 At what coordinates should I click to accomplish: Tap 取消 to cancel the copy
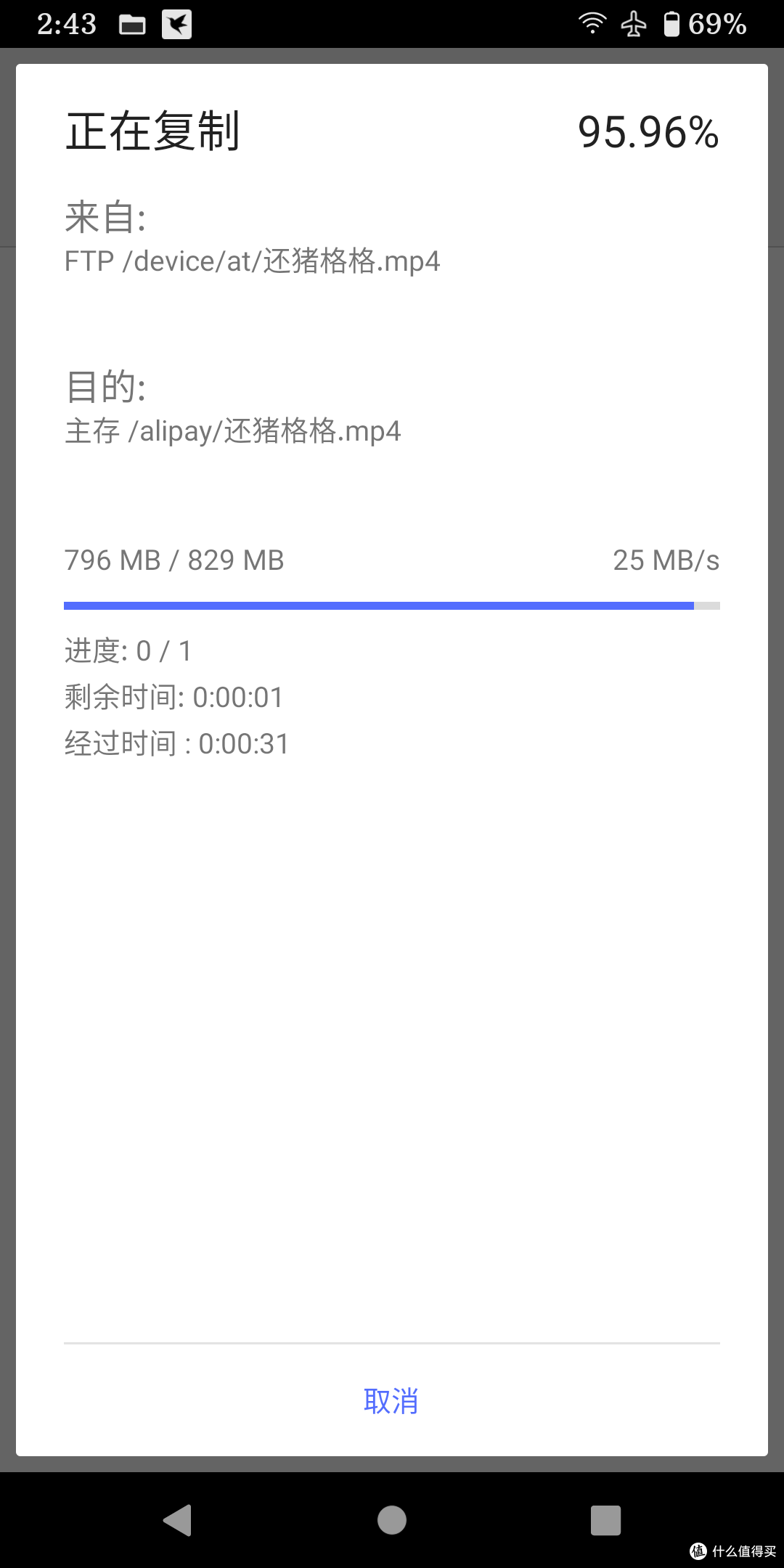pyautogui.click(x=391, y=1401)
